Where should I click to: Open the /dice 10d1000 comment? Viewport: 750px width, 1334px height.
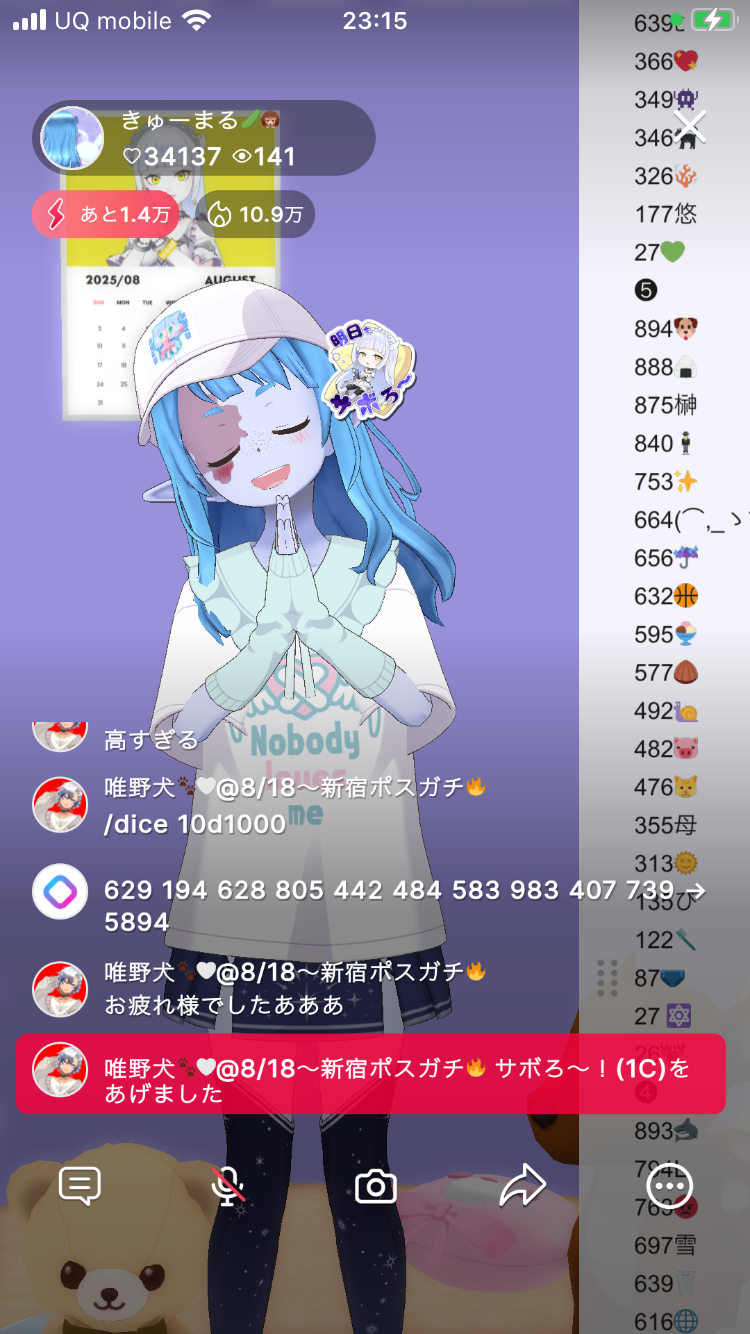tap(195, 824)
